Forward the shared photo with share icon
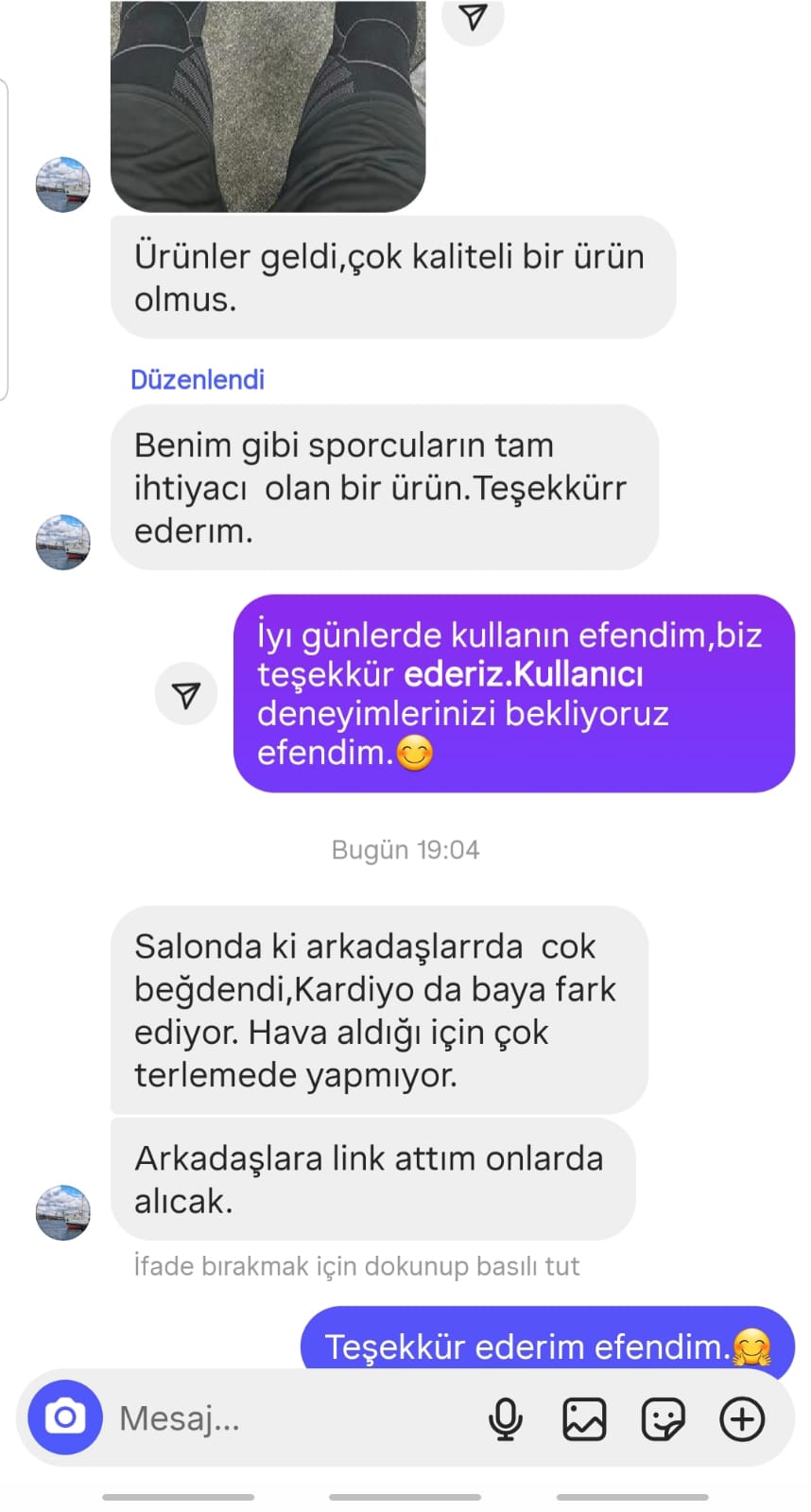The width and height of the screenshot is (811, 1512). pyautogui.click(x=473, y=16)
